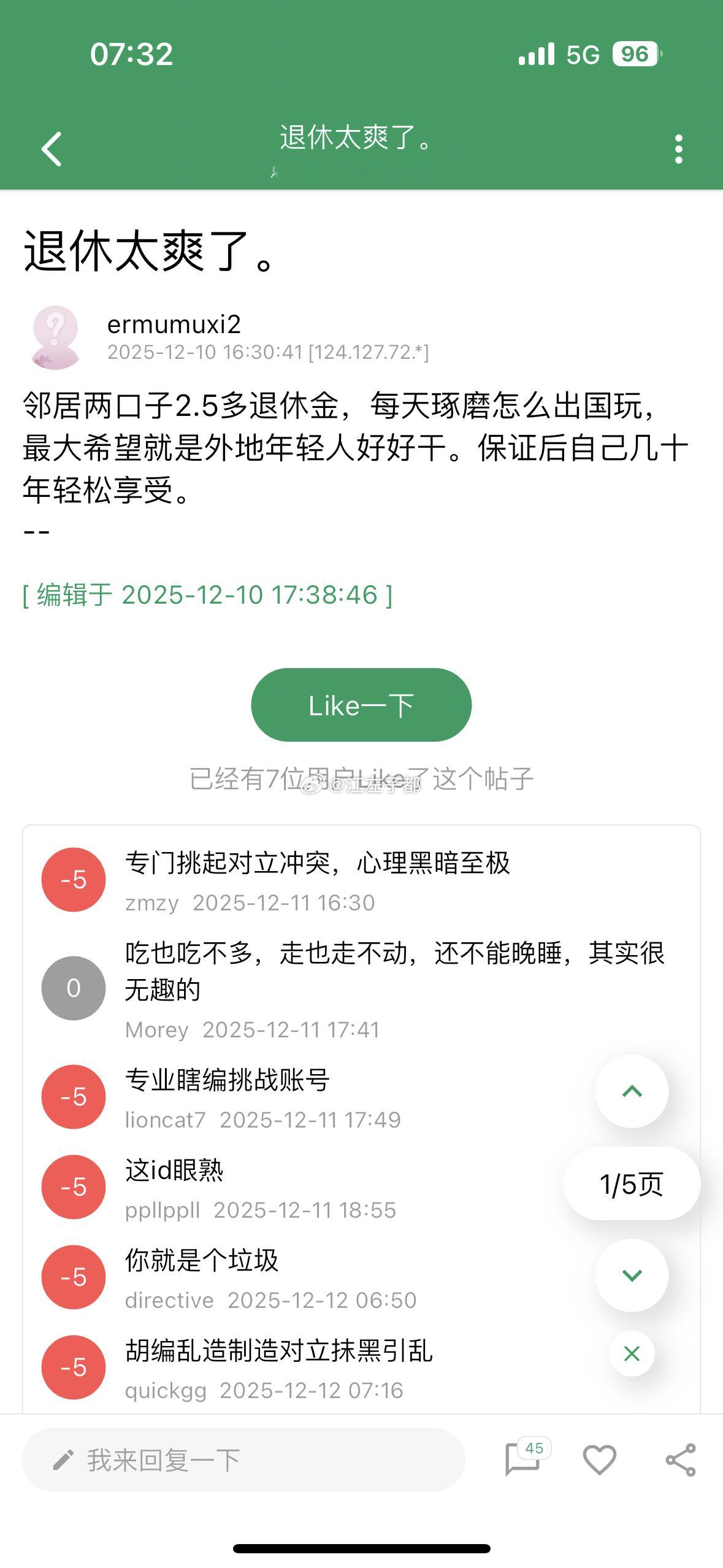
Task: Tap the speech bubble comment icon
Action: click(520, 1460)
